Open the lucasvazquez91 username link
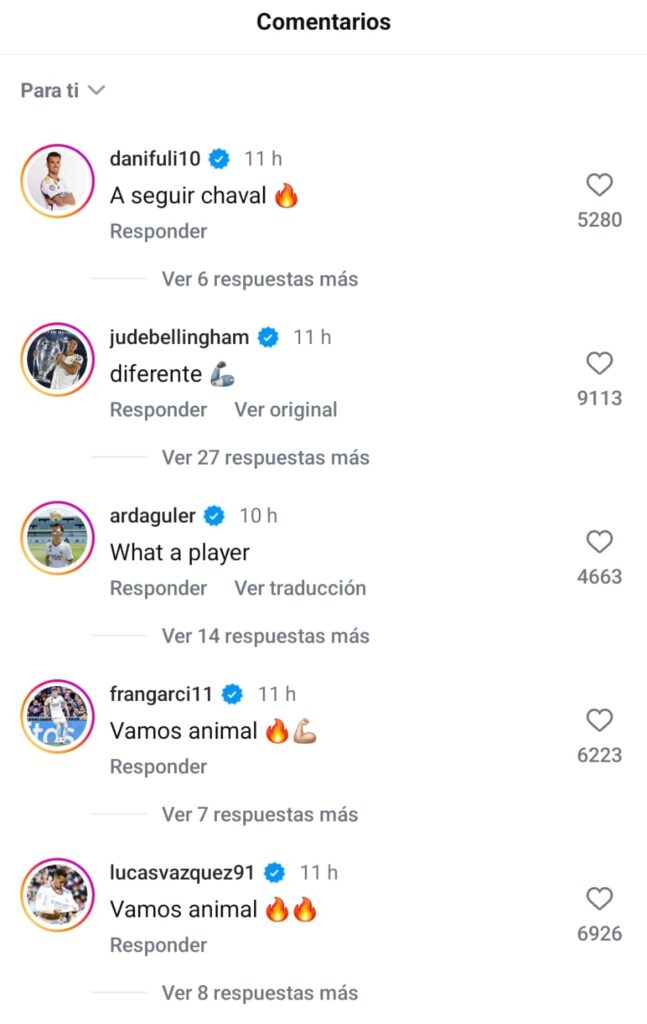This screenshot has width=647, height=1024. [182, 873]
